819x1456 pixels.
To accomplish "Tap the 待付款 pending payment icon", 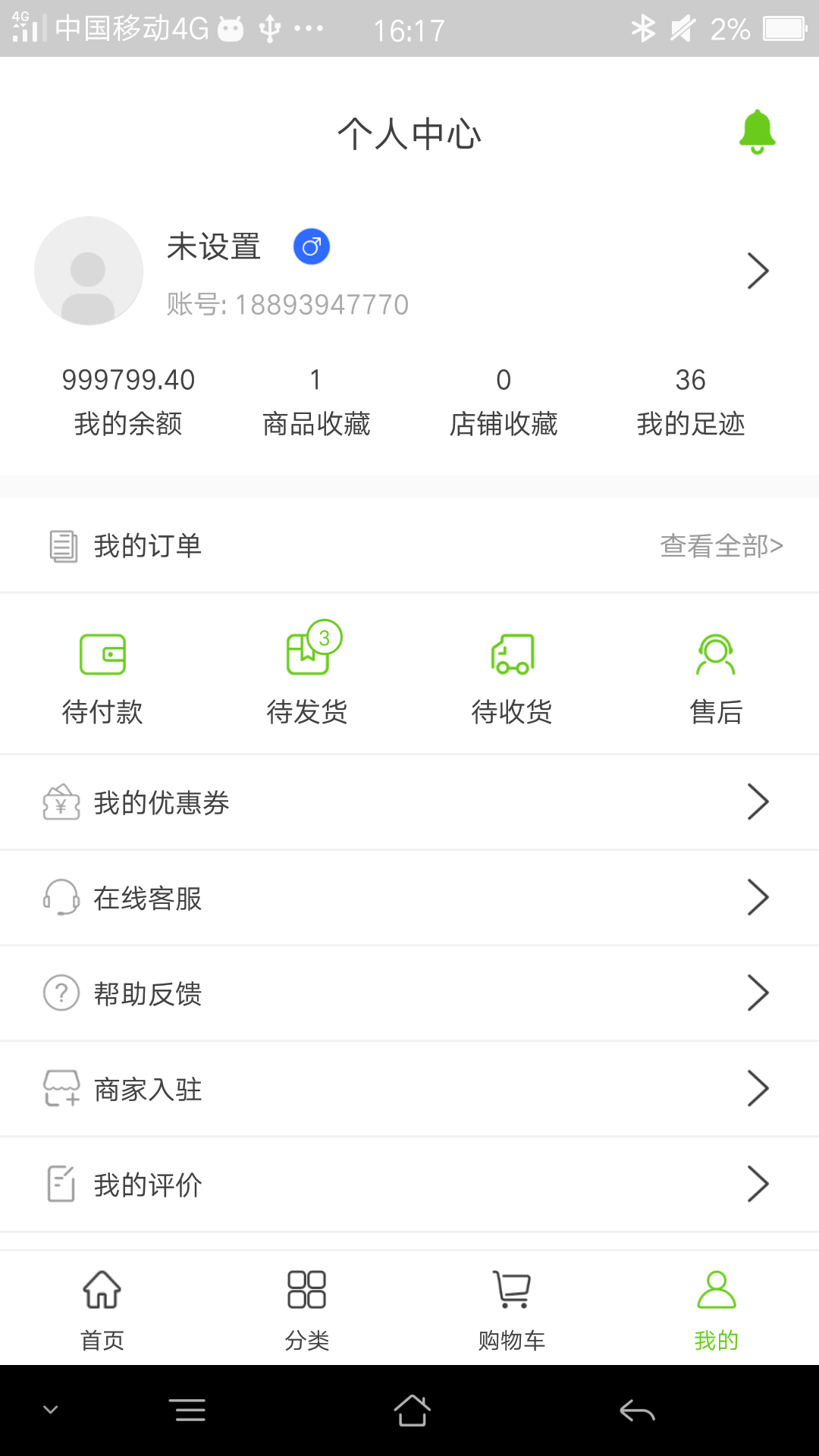I will pos(102,654).
